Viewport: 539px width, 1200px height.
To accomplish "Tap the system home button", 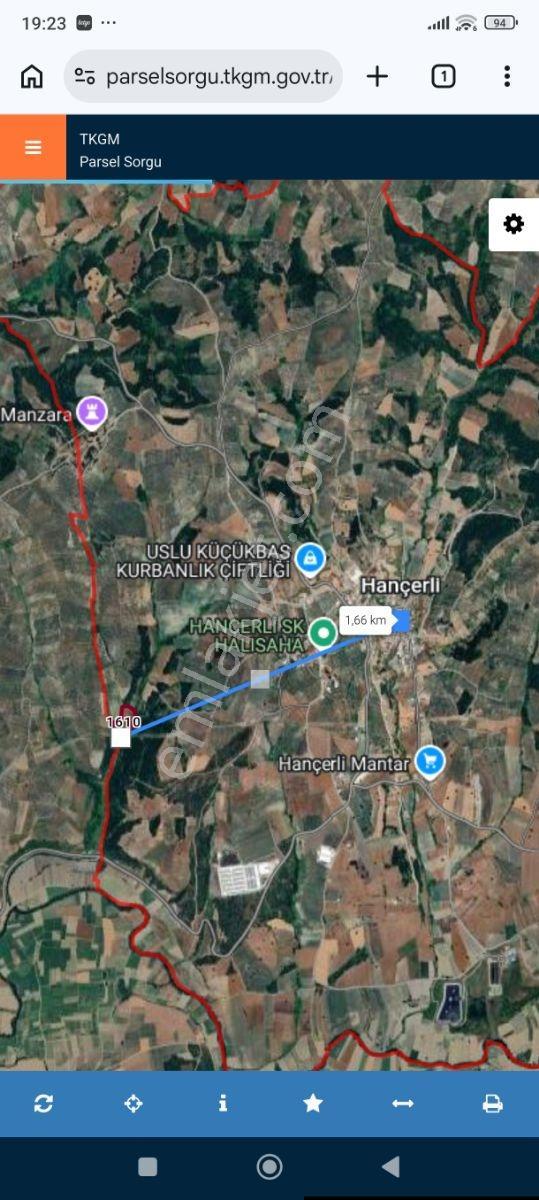I will [x=269, y=1166].
